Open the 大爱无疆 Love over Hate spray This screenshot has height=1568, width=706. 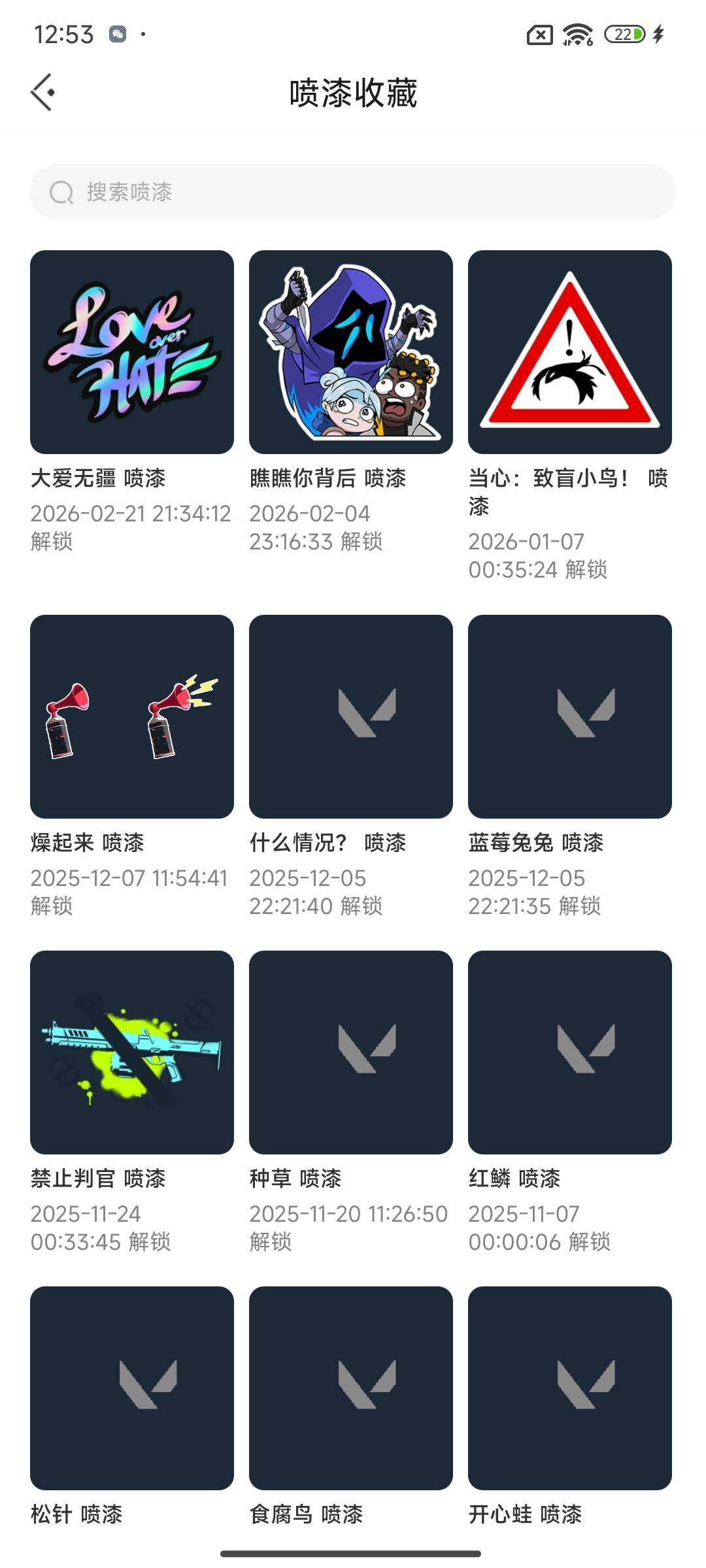(131, 351)
